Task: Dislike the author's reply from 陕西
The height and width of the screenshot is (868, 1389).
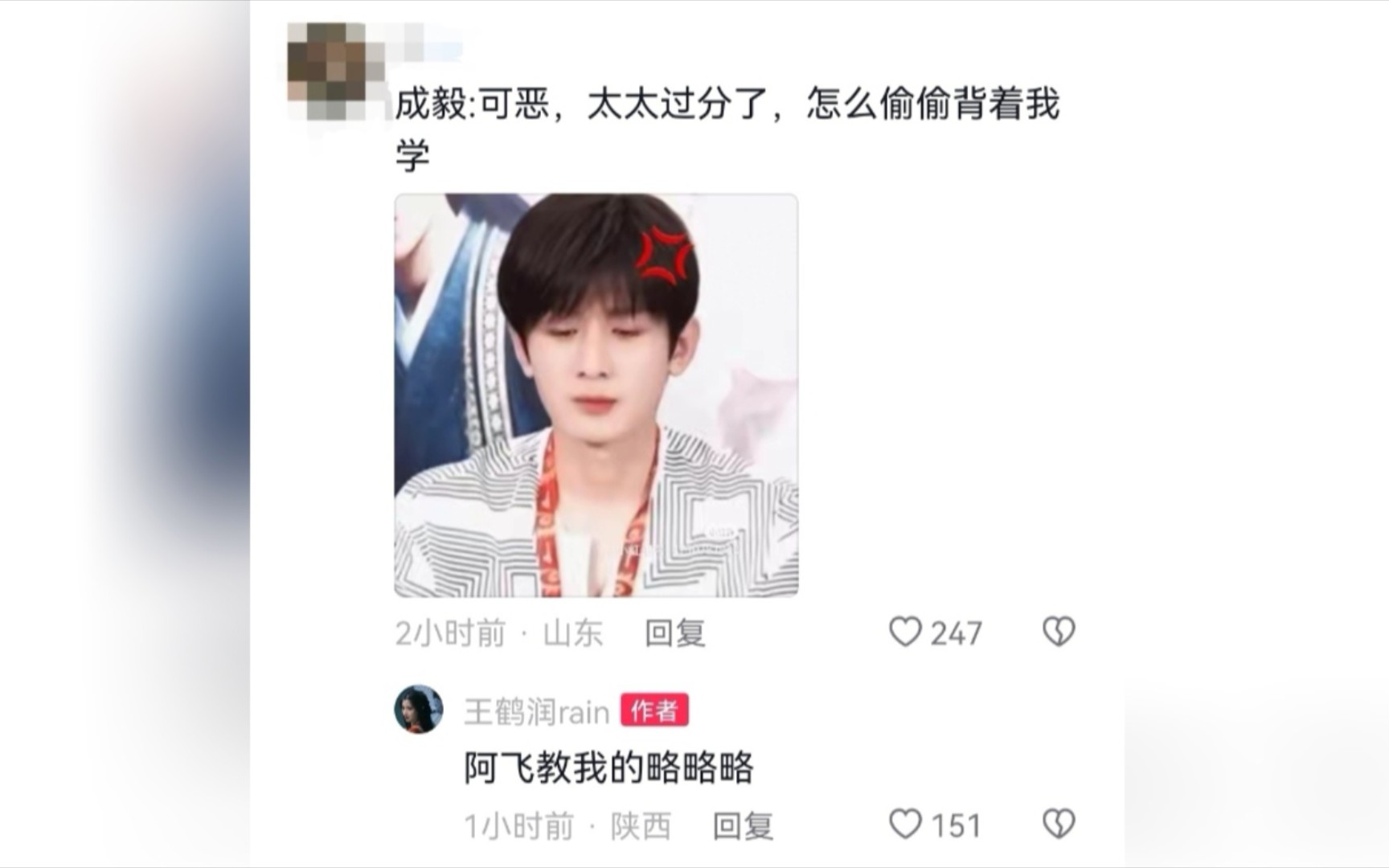Action: 1059,825
